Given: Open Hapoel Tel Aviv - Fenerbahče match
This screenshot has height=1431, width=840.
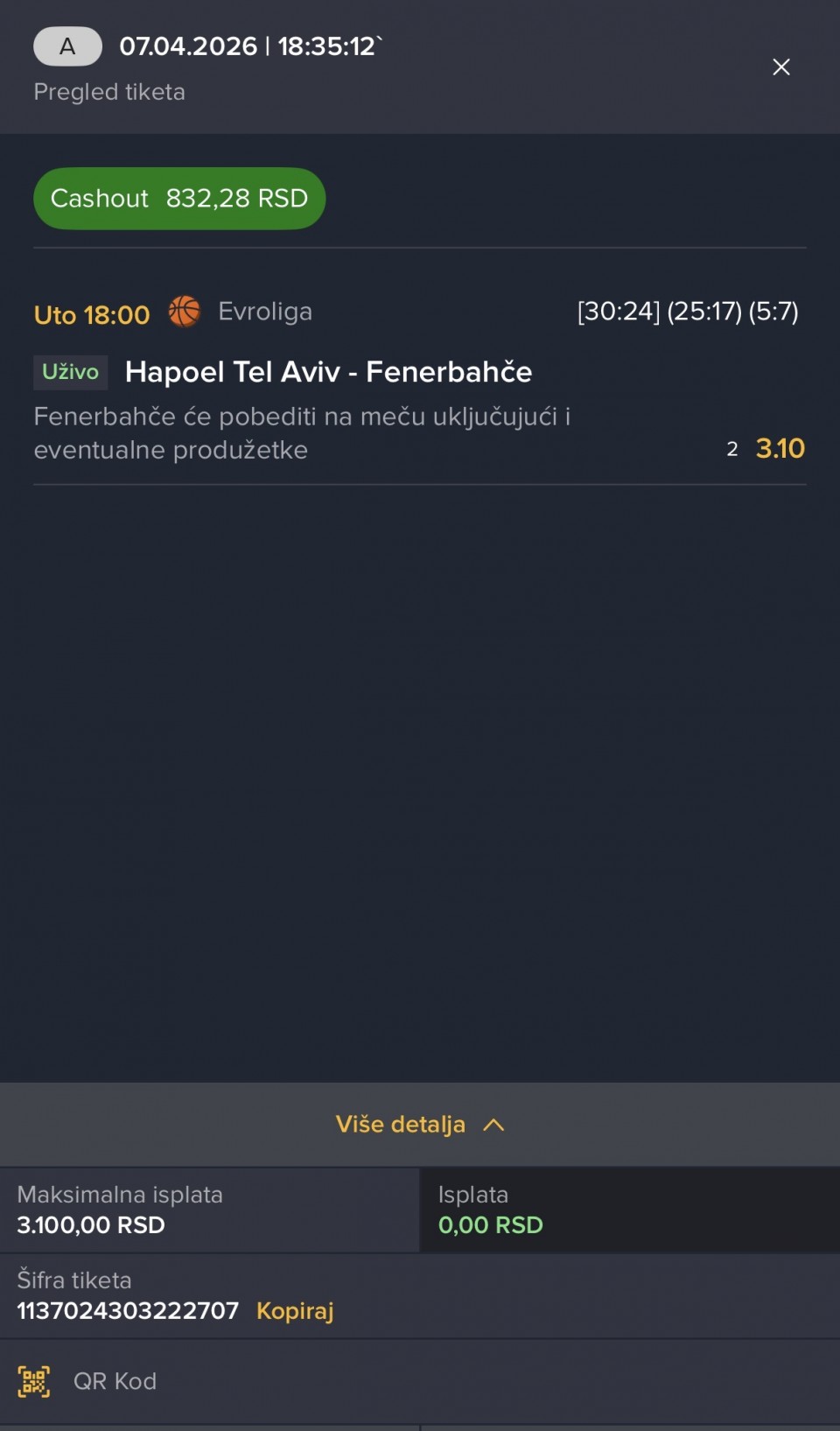Looking at the screenshot, I should point(328,372).
